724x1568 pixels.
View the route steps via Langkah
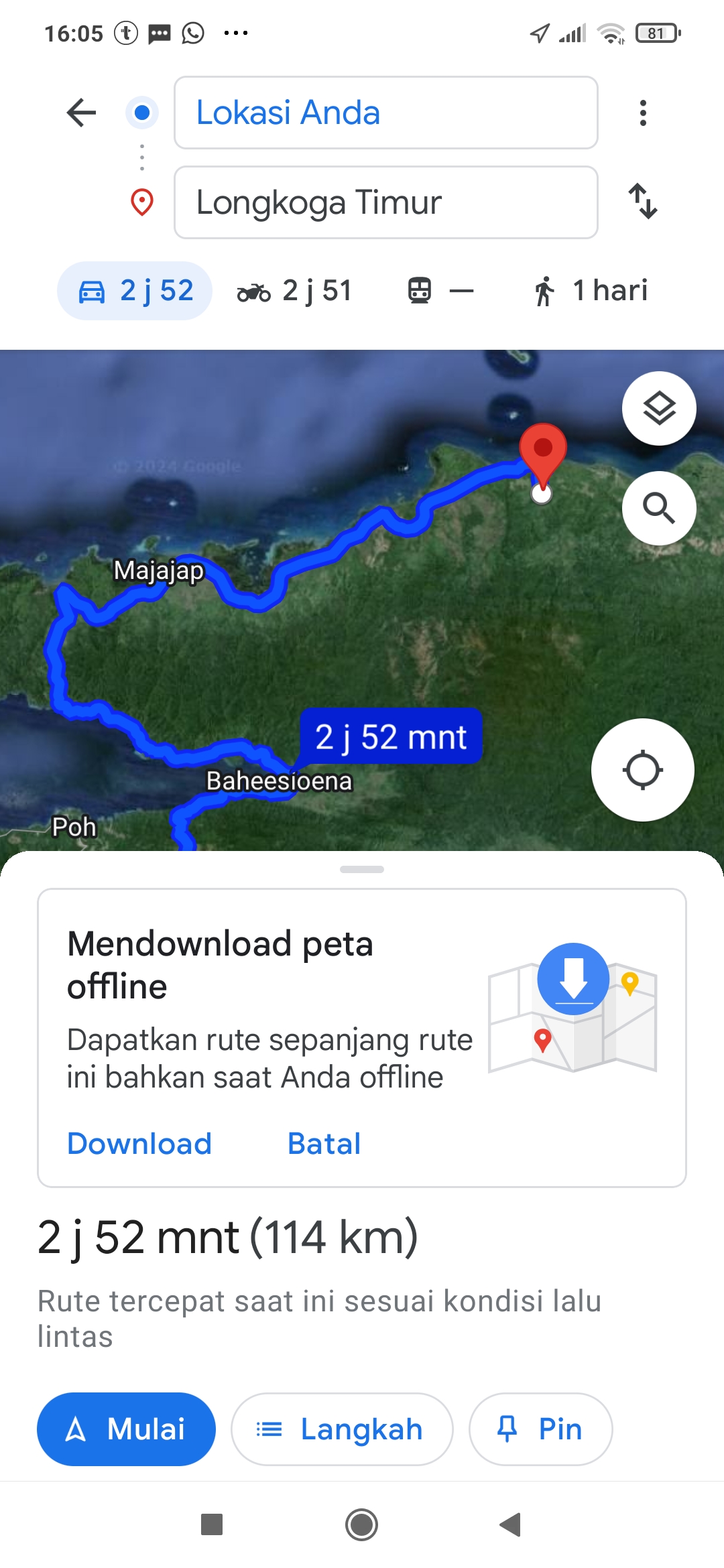342,1429
